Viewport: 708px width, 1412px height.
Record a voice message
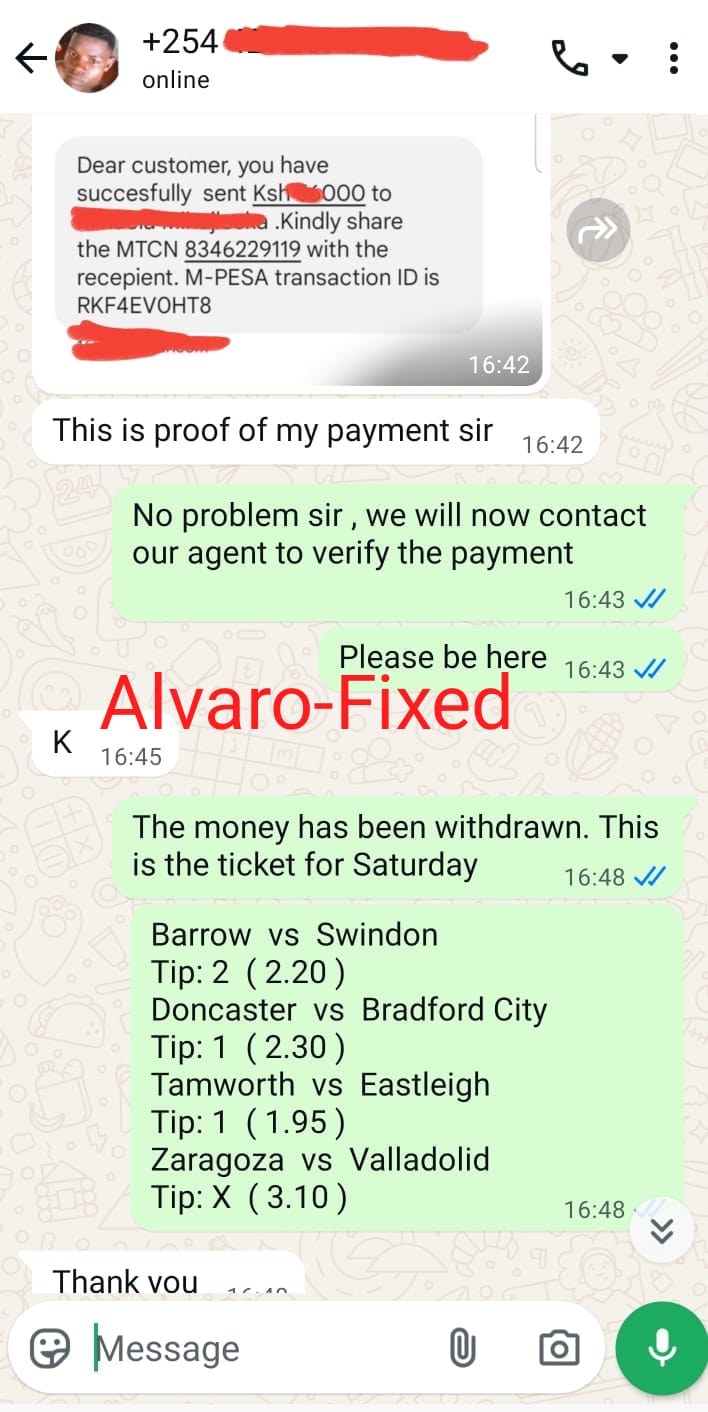[x=661, y=1349]
